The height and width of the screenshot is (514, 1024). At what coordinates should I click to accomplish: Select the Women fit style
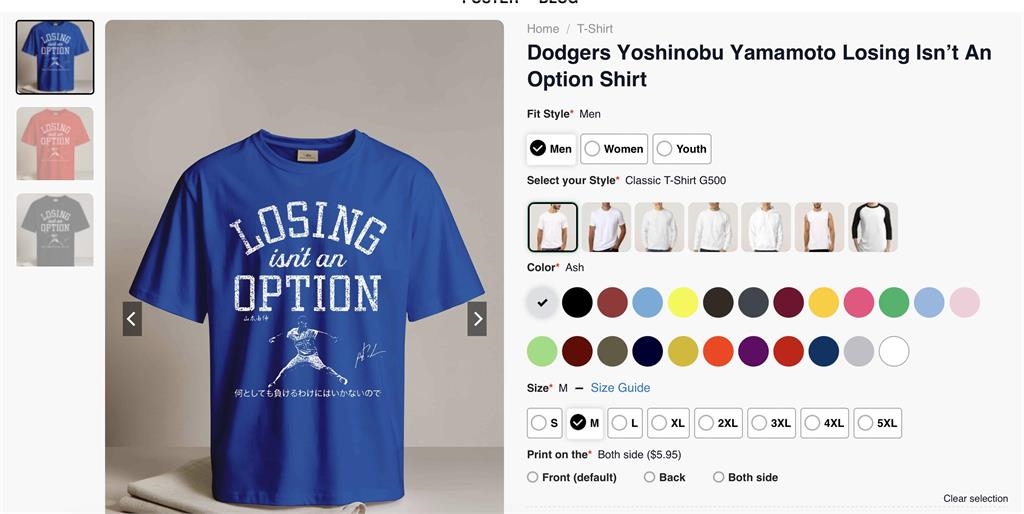click(614, 149)
